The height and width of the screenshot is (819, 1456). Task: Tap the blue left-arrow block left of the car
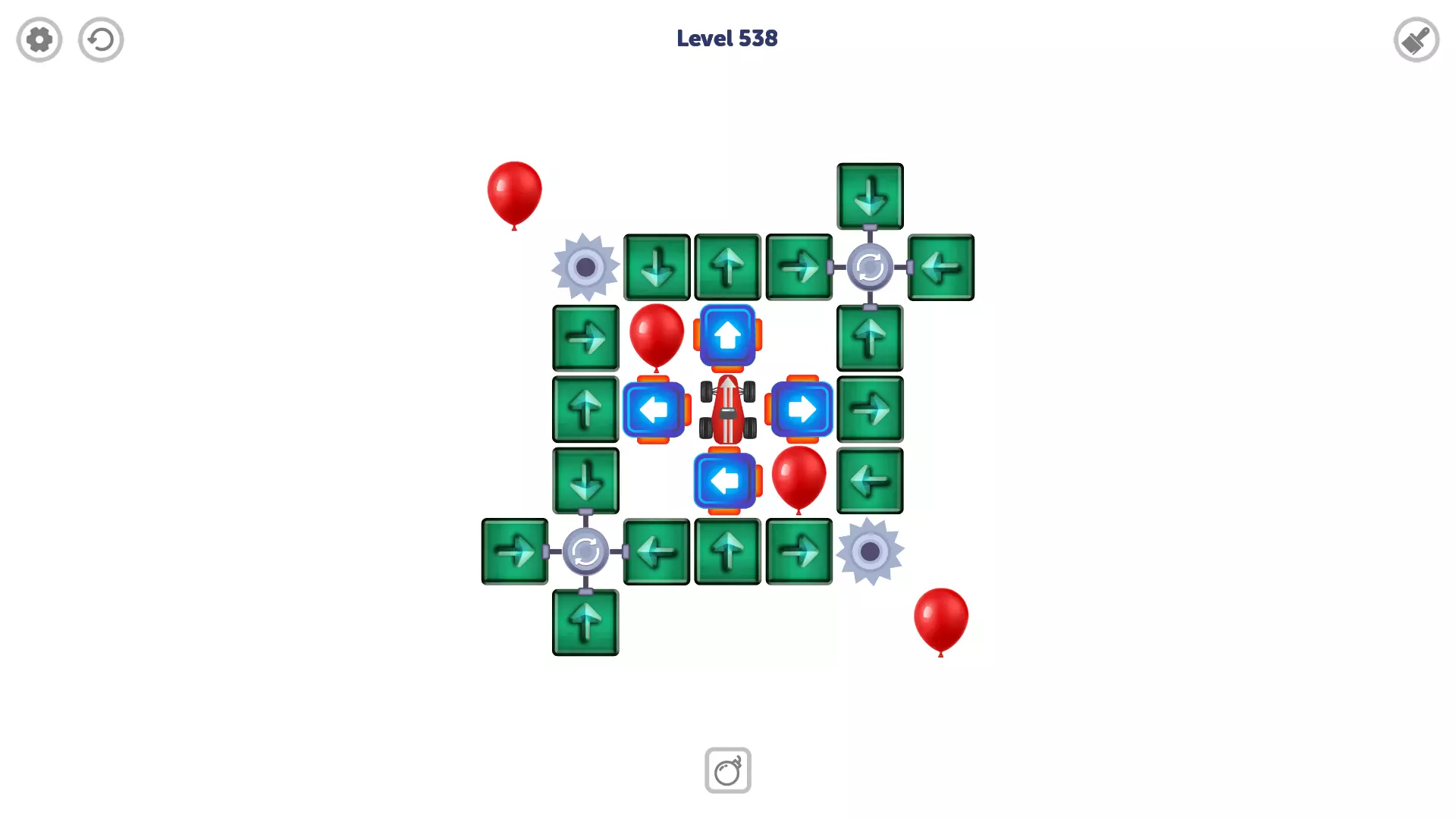(x=654, y=409)
